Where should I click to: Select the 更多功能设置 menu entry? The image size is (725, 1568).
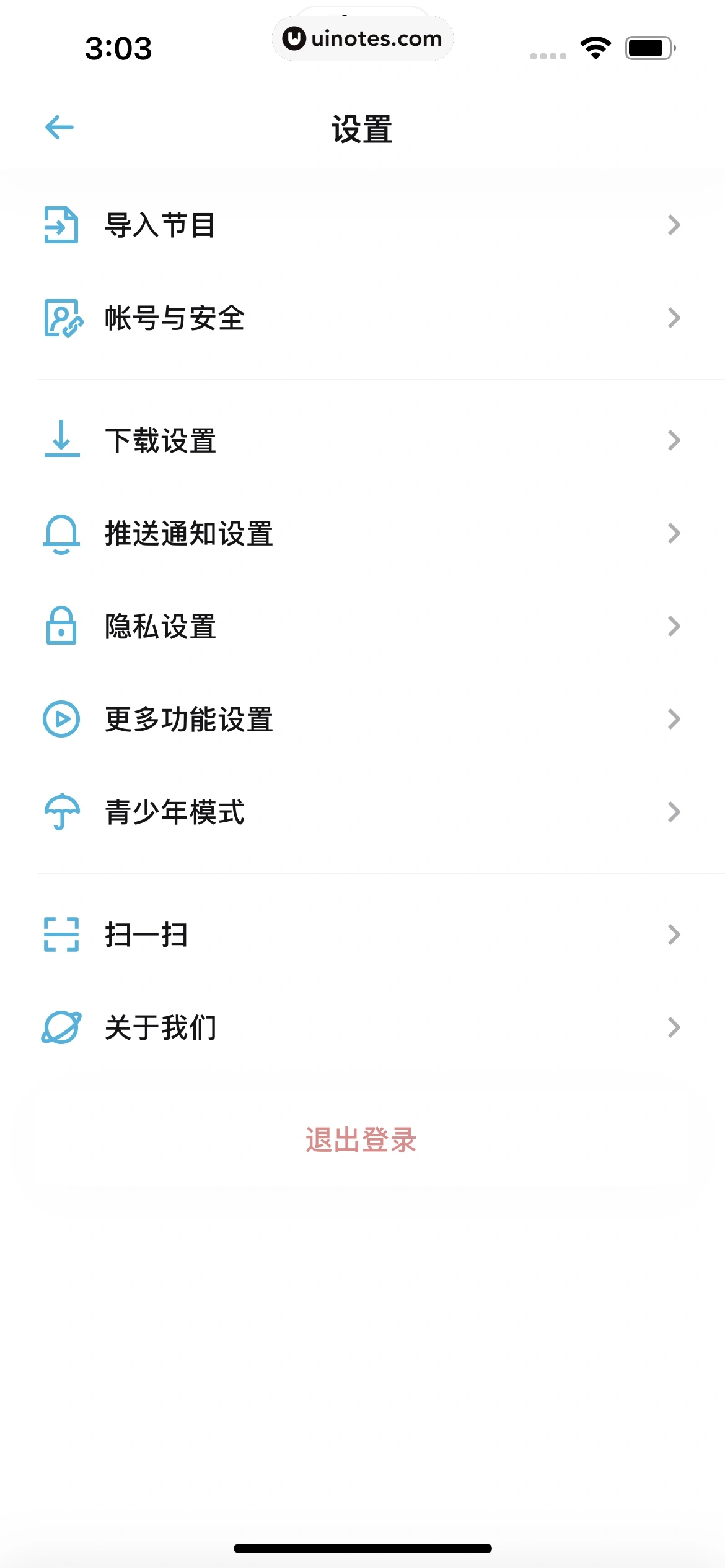pyautogui.click(x=189, y=718)
